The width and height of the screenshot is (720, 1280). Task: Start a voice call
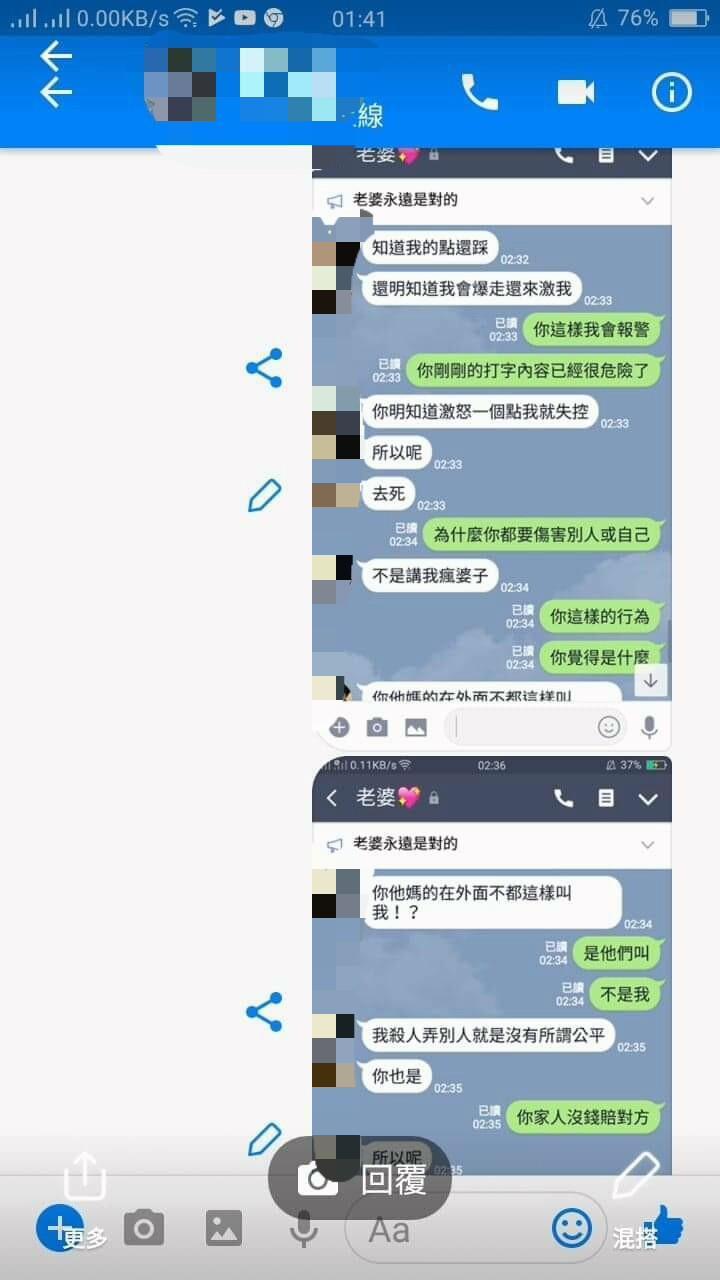pos(479,92)
